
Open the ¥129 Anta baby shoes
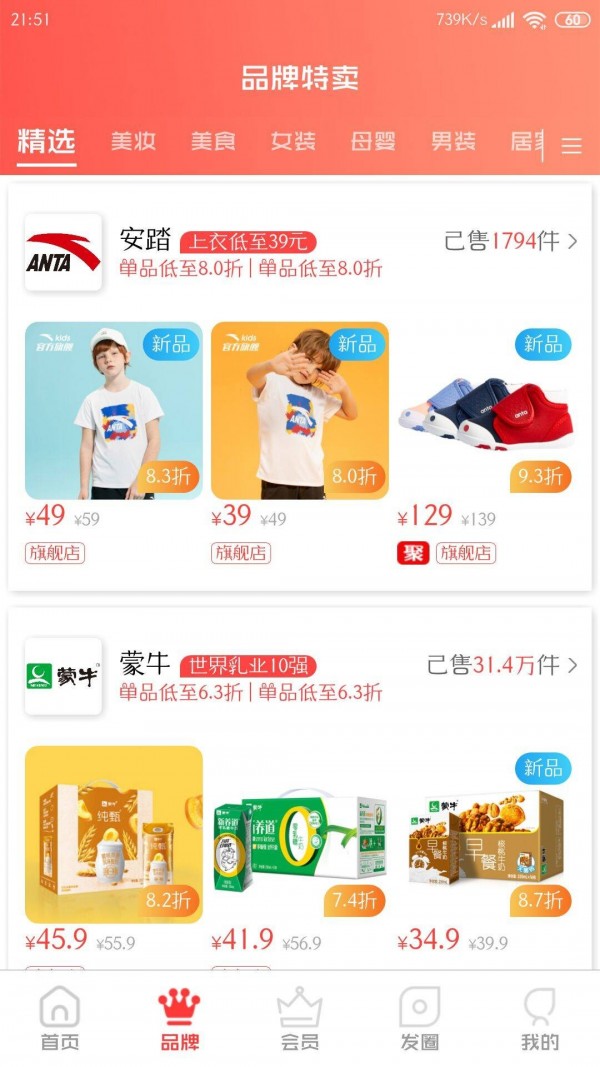486,411
